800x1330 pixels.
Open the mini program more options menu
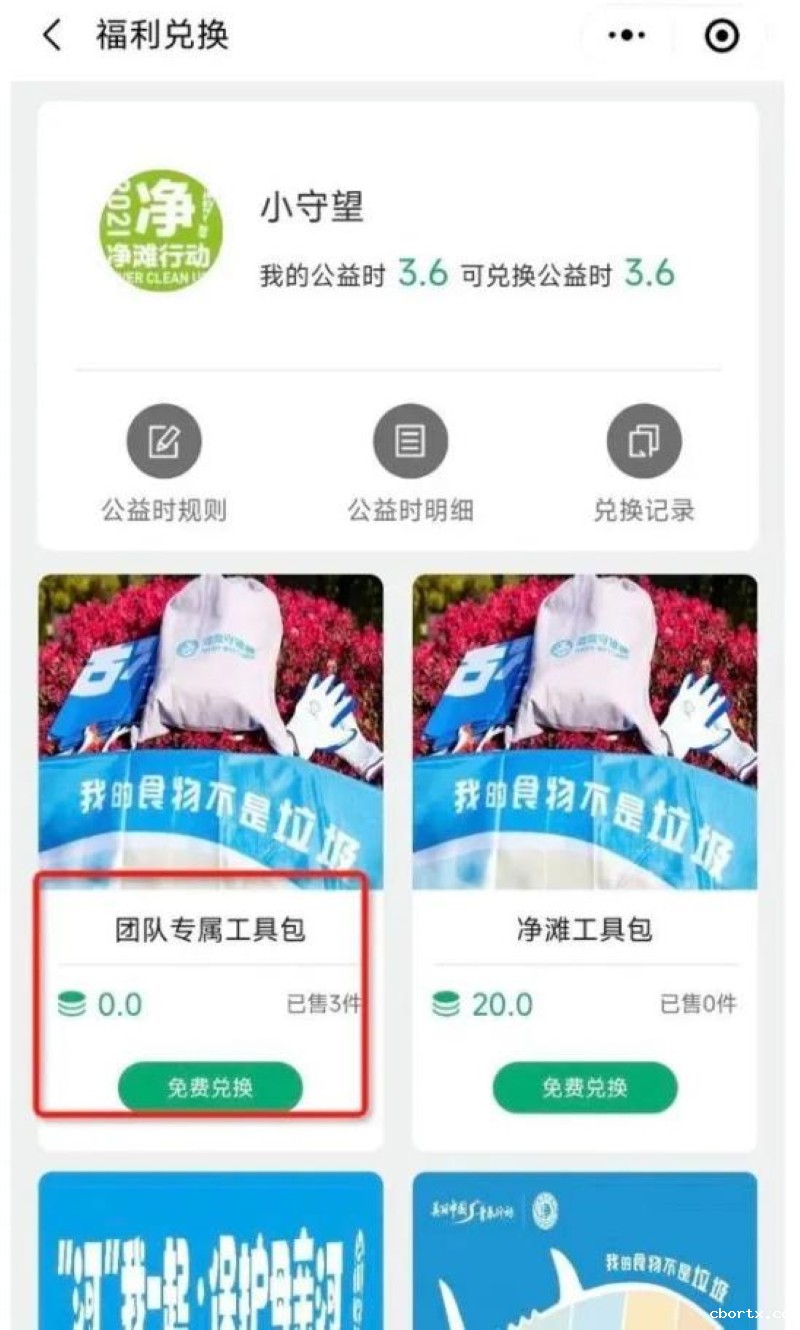[x=627, y=36]
